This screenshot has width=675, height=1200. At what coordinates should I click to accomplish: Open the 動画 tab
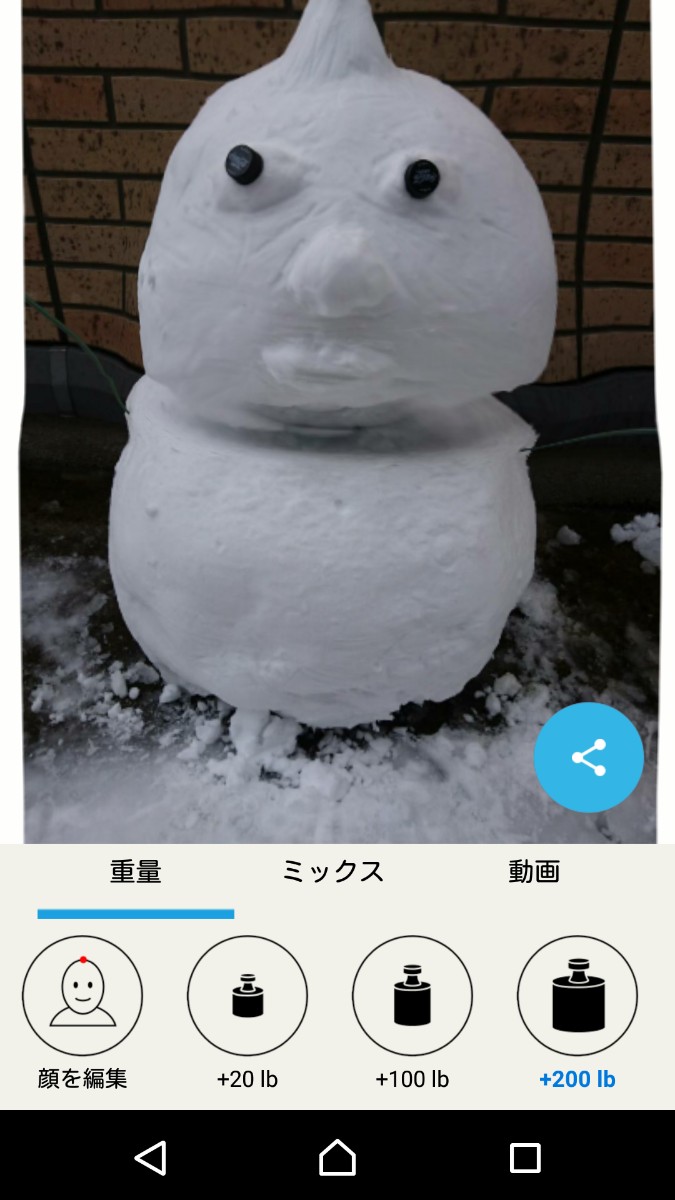534,872
